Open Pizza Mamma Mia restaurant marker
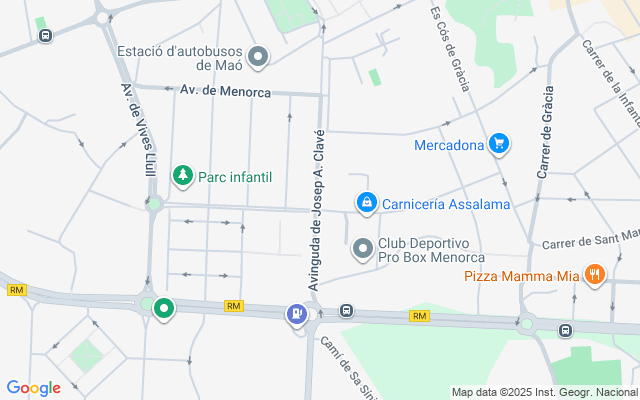Image resolution: width=640 pixels, height=400 pixels. click(x=595, y=274)
